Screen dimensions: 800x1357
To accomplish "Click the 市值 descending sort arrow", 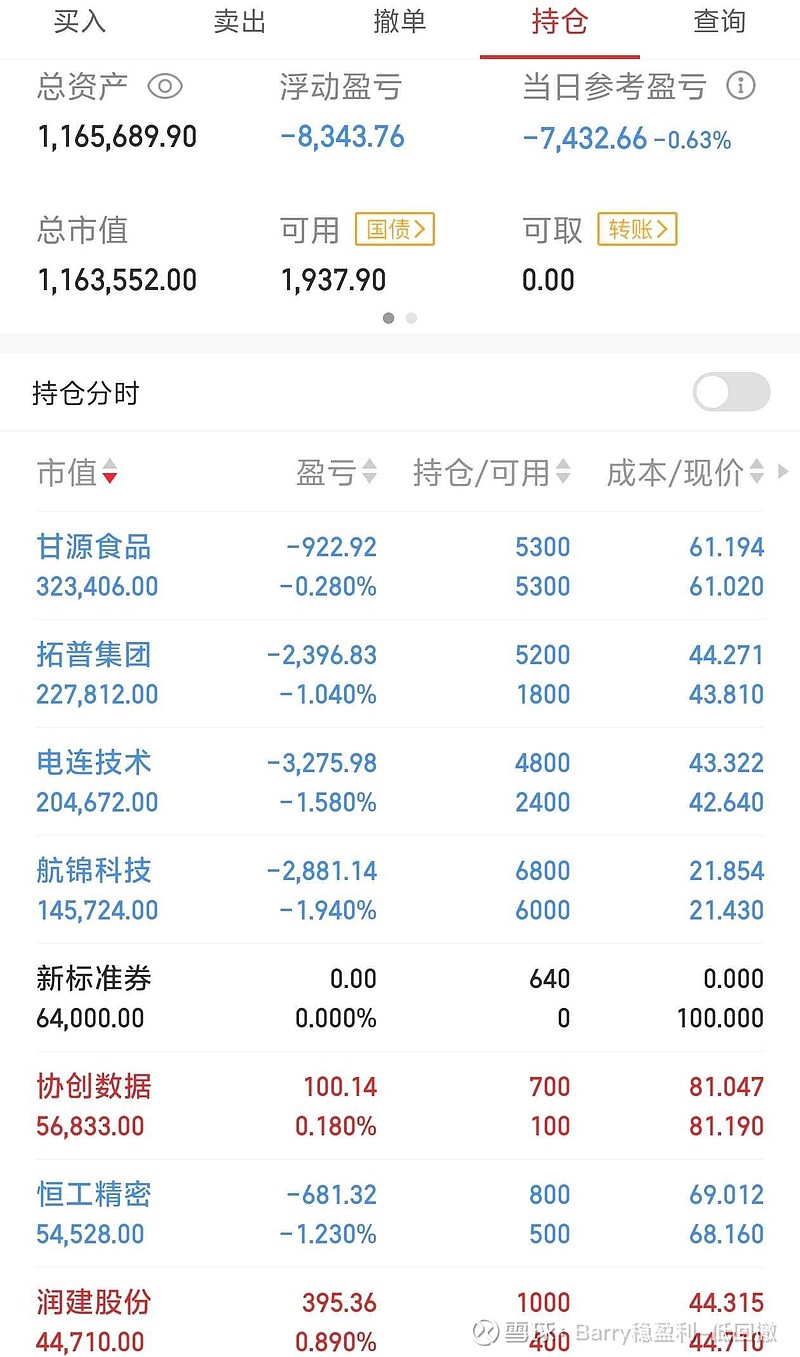I will pos(110,477).
